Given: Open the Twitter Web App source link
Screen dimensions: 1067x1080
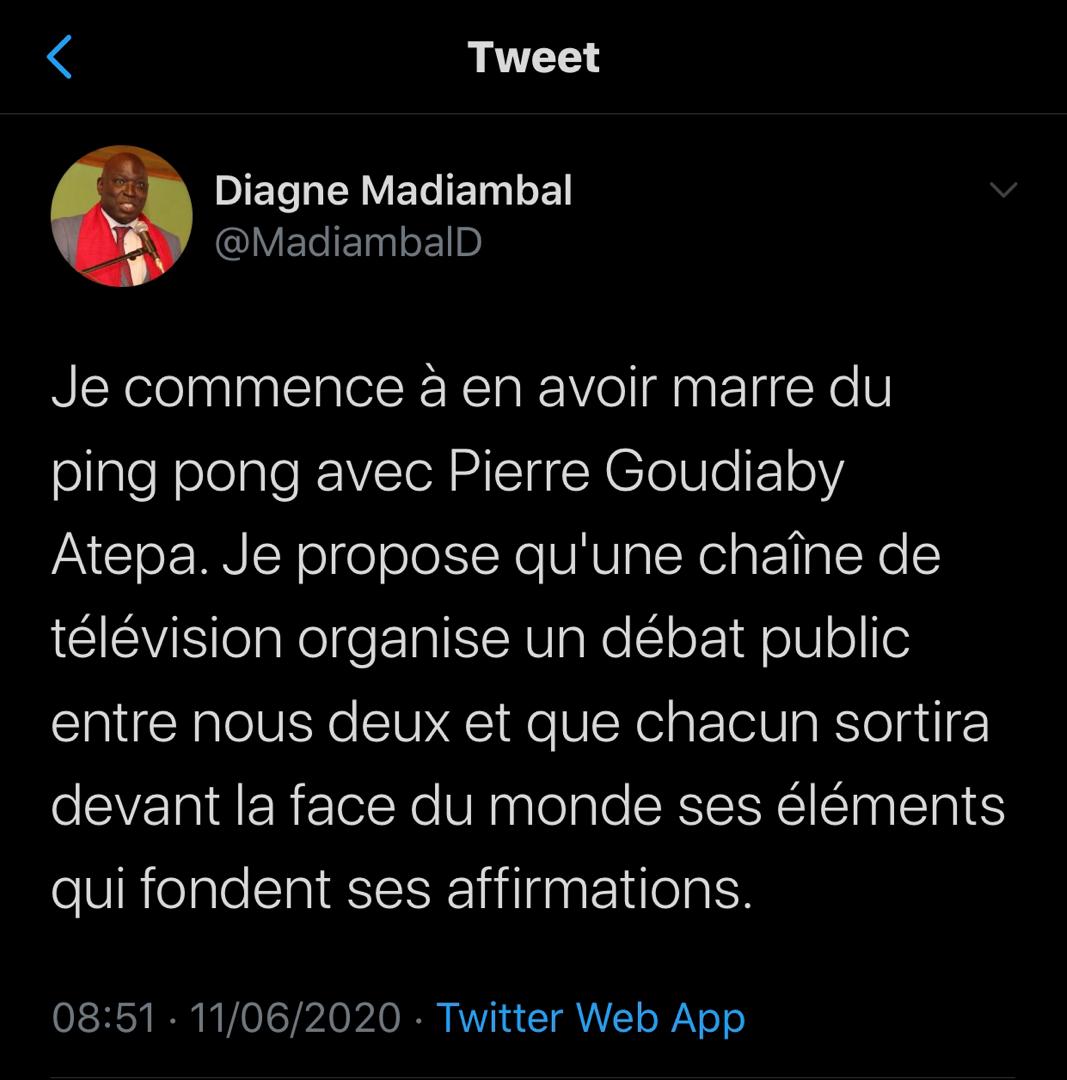Looking at the screenshot, I should (x=591, y=1018).
